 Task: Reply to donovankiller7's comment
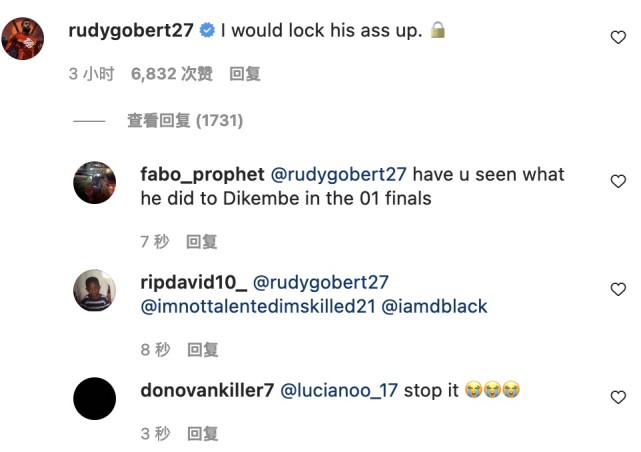pyautogui.click(x=202, y=434)
